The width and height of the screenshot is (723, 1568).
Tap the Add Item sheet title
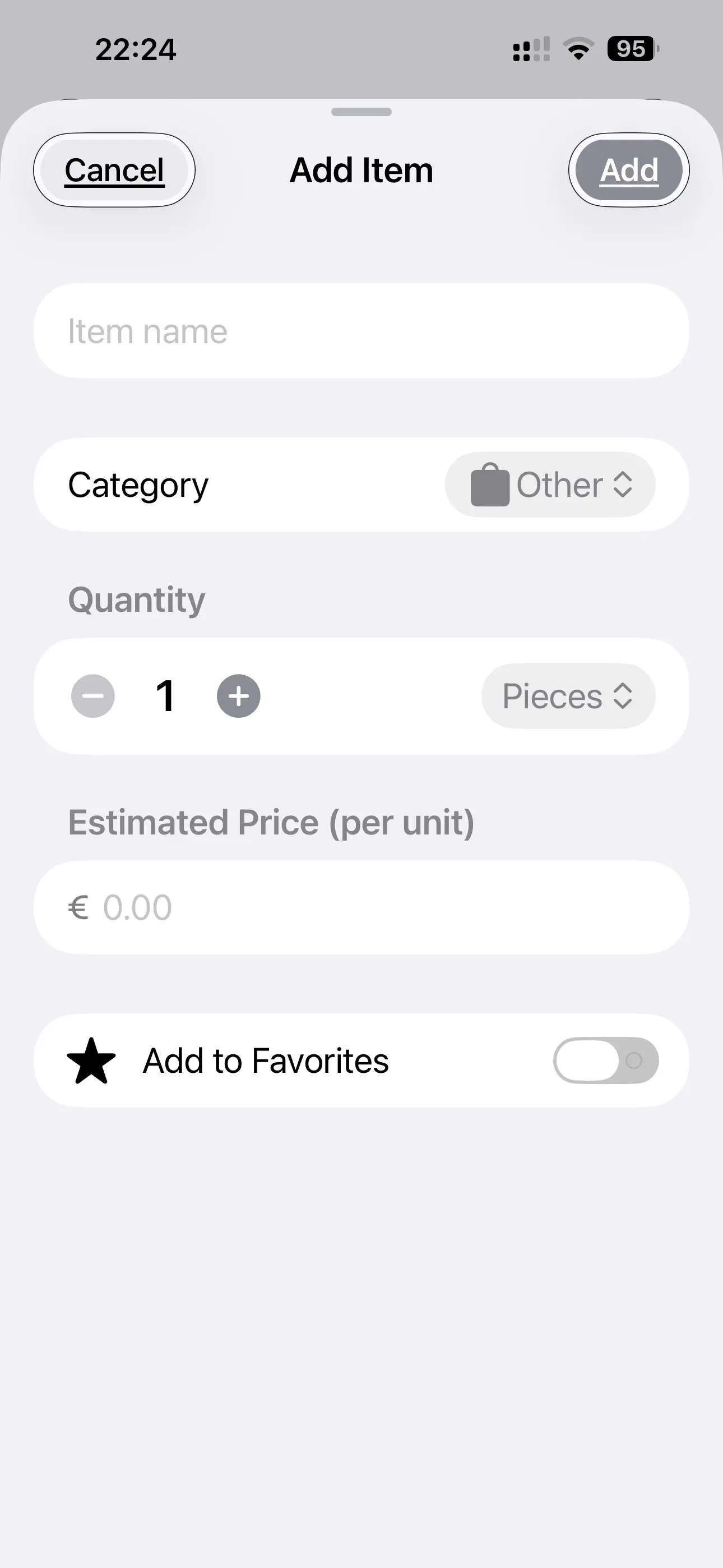(361, 170)
